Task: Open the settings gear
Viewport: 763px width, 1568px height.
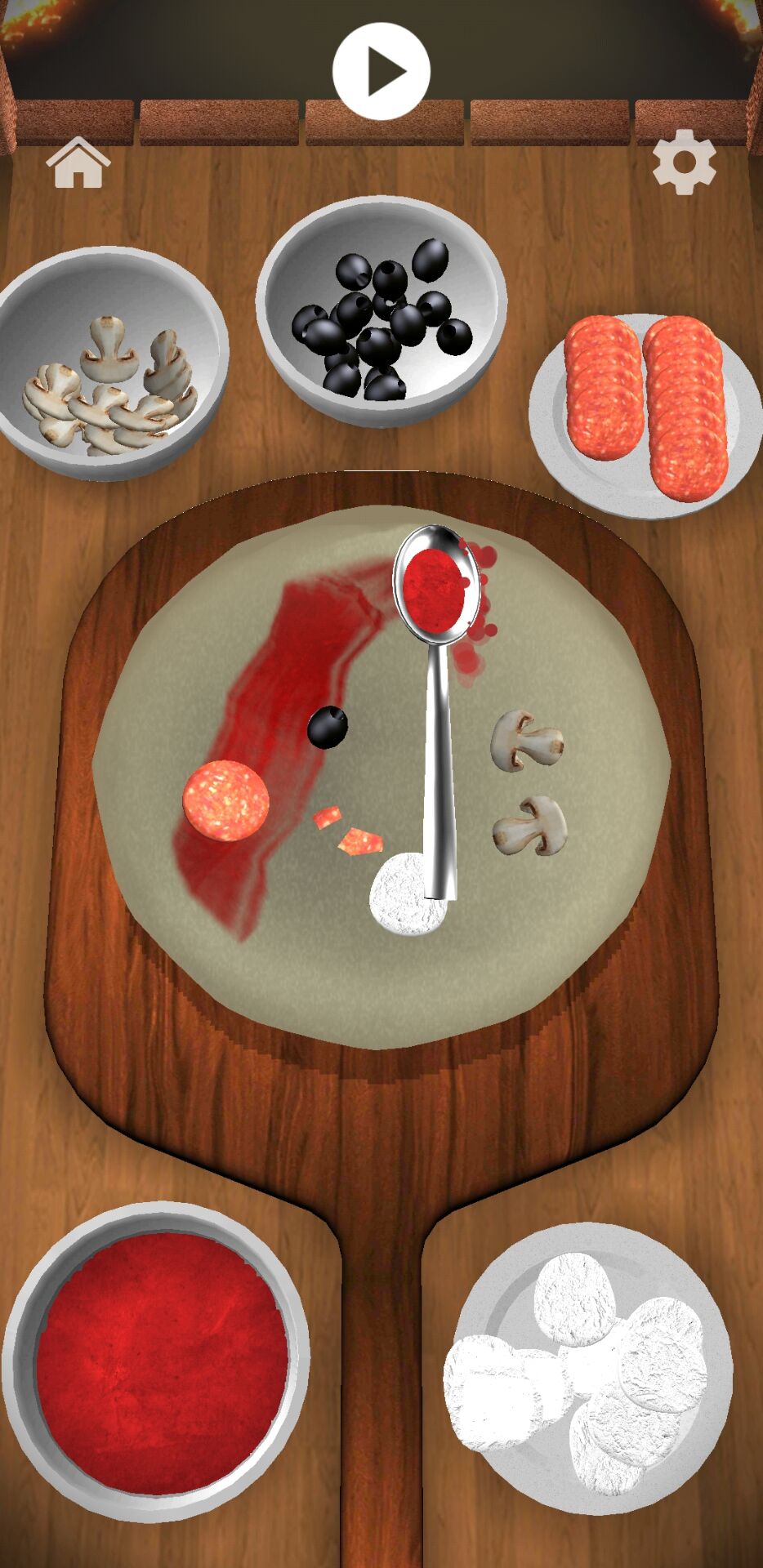Action: click(685, 162)
